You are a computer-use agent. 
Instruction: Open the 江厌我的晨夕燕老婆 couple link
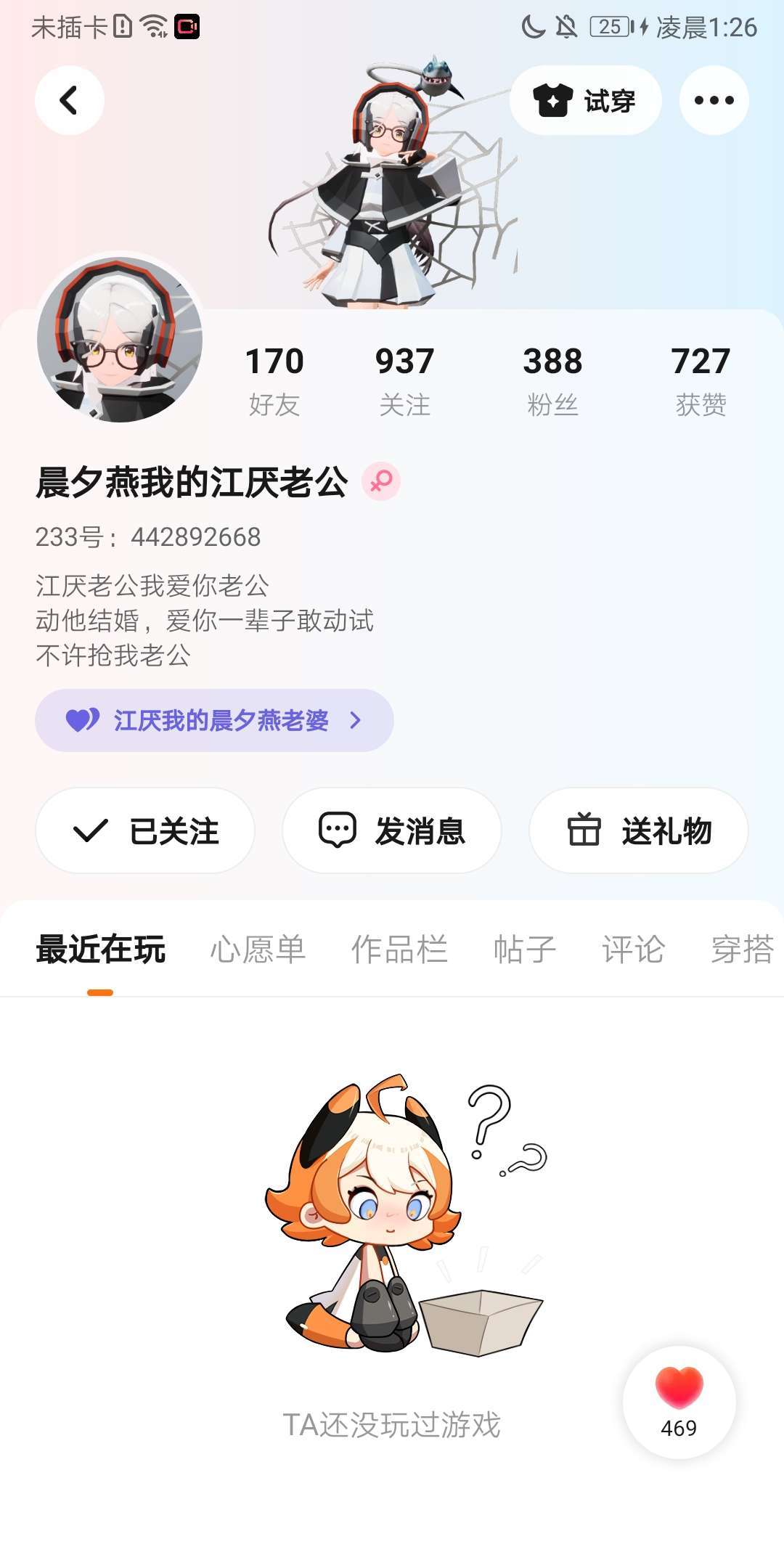[214, 720]
